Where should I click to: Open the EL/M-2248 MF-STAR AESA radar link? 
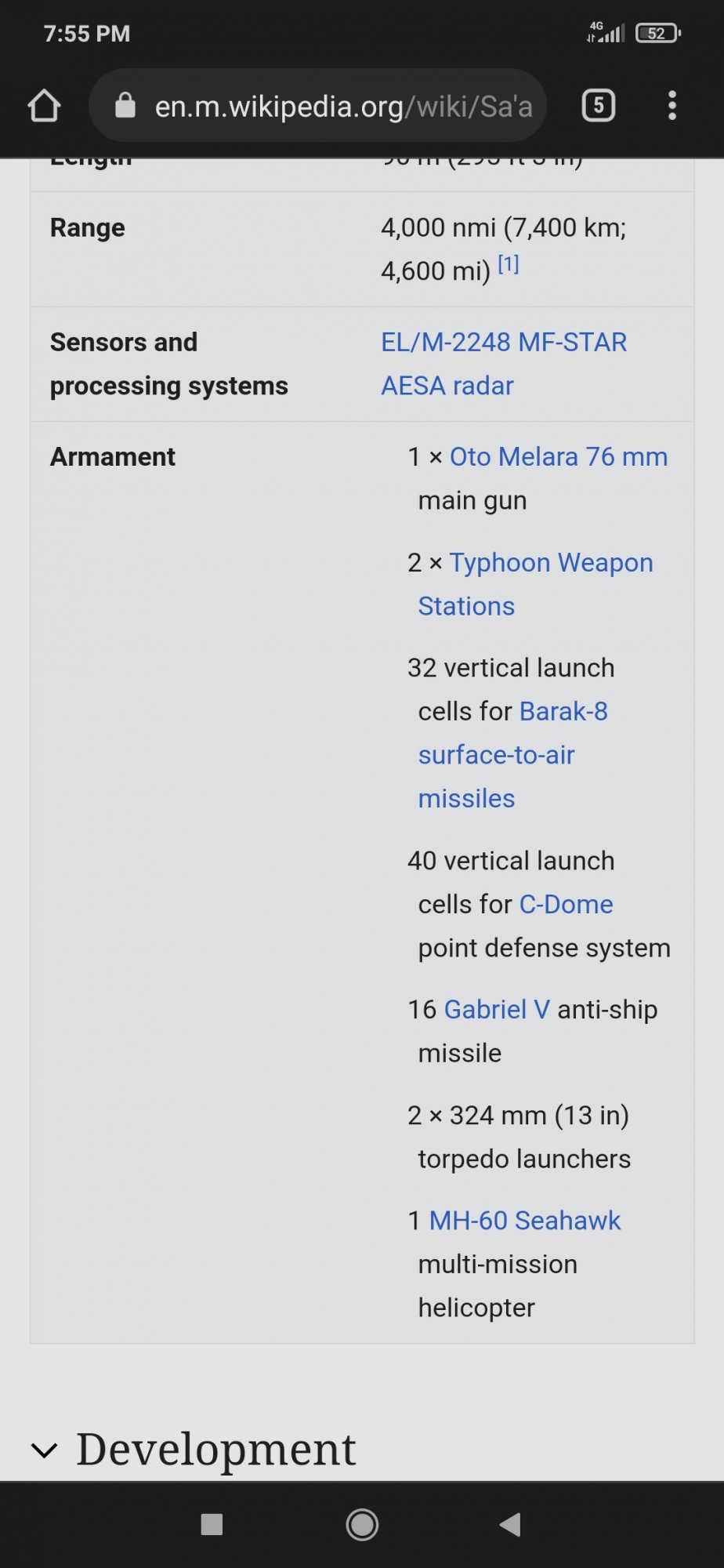click(504, 364)
